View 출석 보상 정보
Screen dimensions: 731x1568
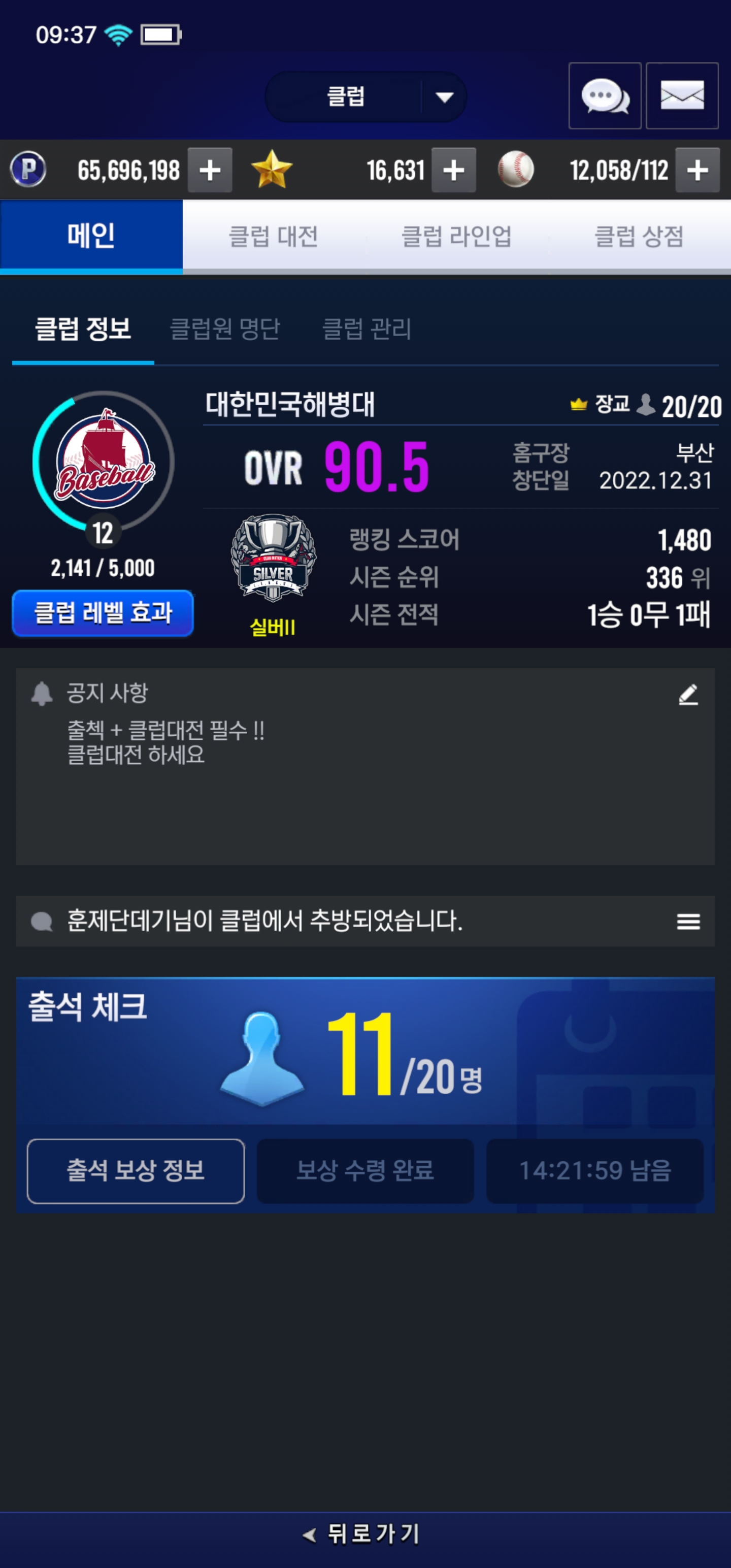pyautogui.click(x=136, y=1170)
